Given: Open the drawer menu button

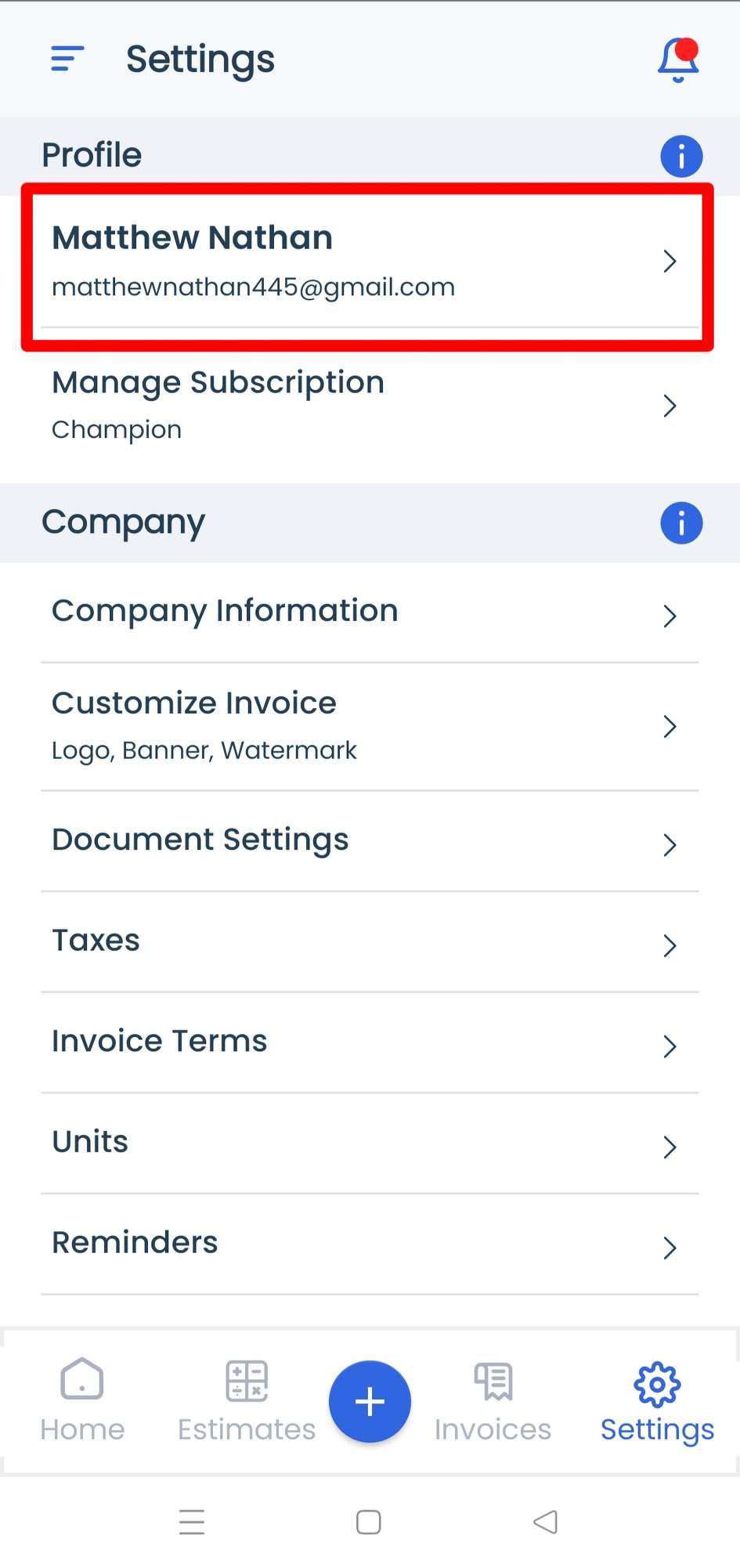Looking at the screenshot, I should pyautogui.click(x=67, y=59).
